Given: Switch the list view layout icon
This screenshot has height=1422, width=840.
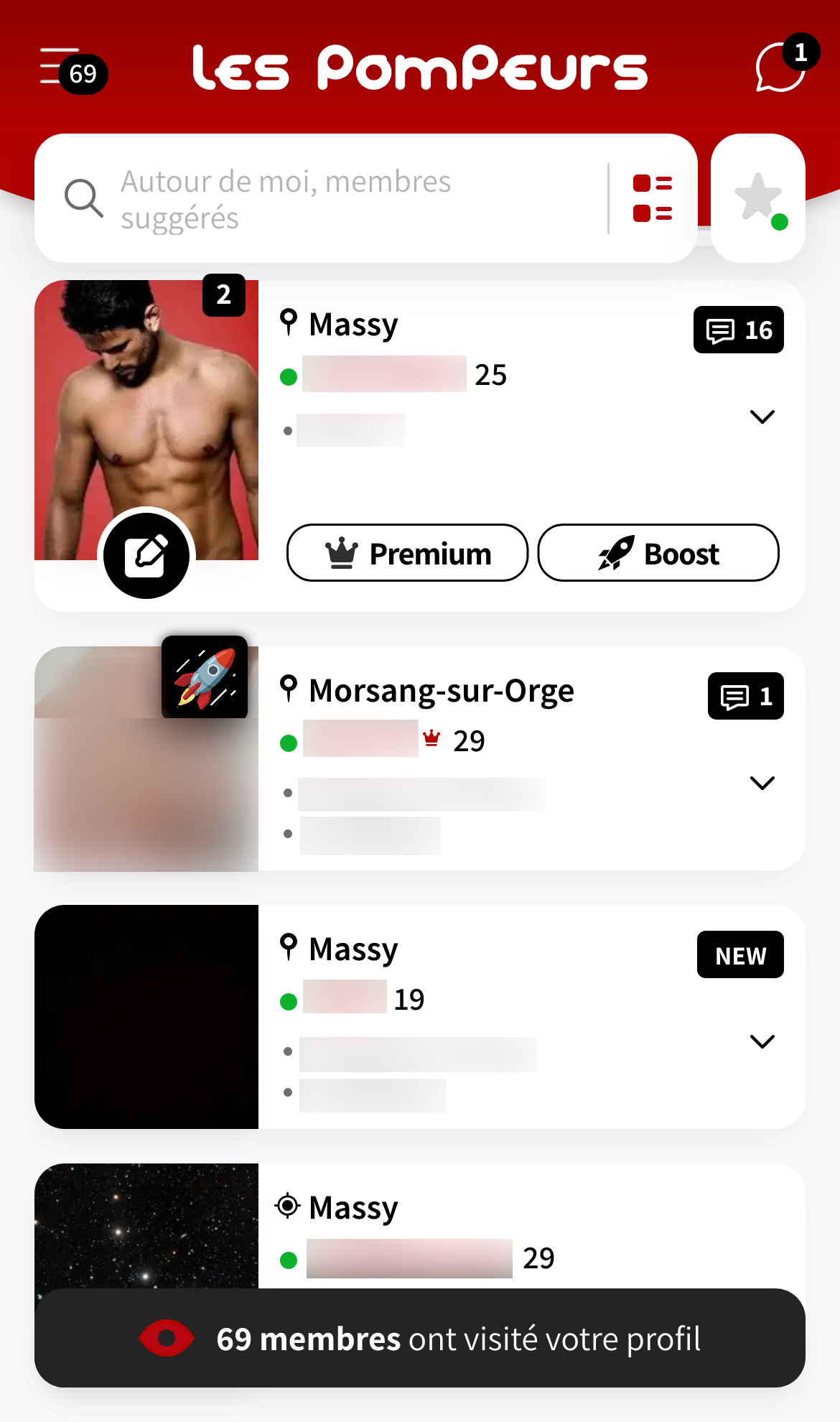Looking at the screenshot, I should tap(653, 198).
